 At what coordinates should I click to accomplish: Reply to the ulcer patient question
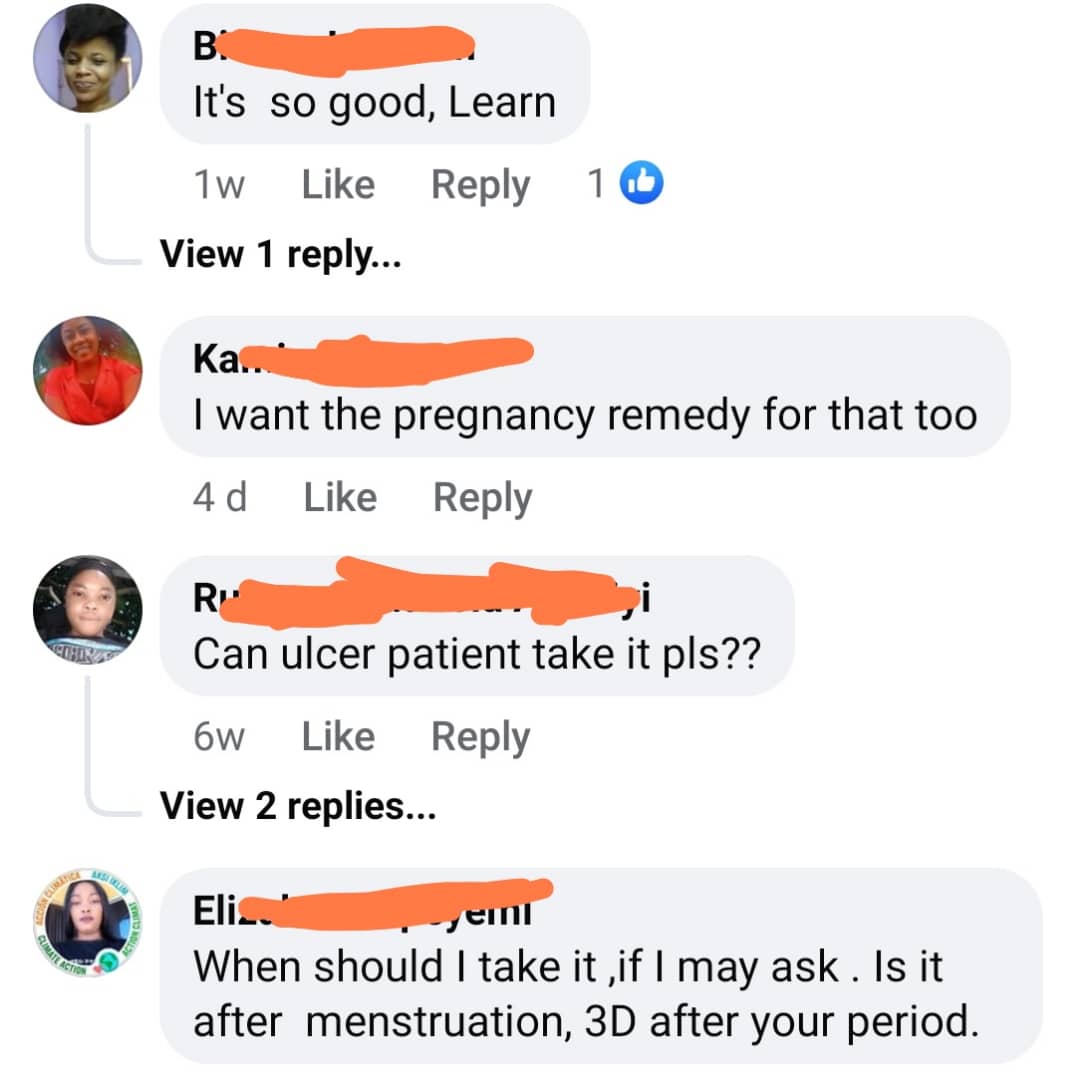tap(480, 738)
